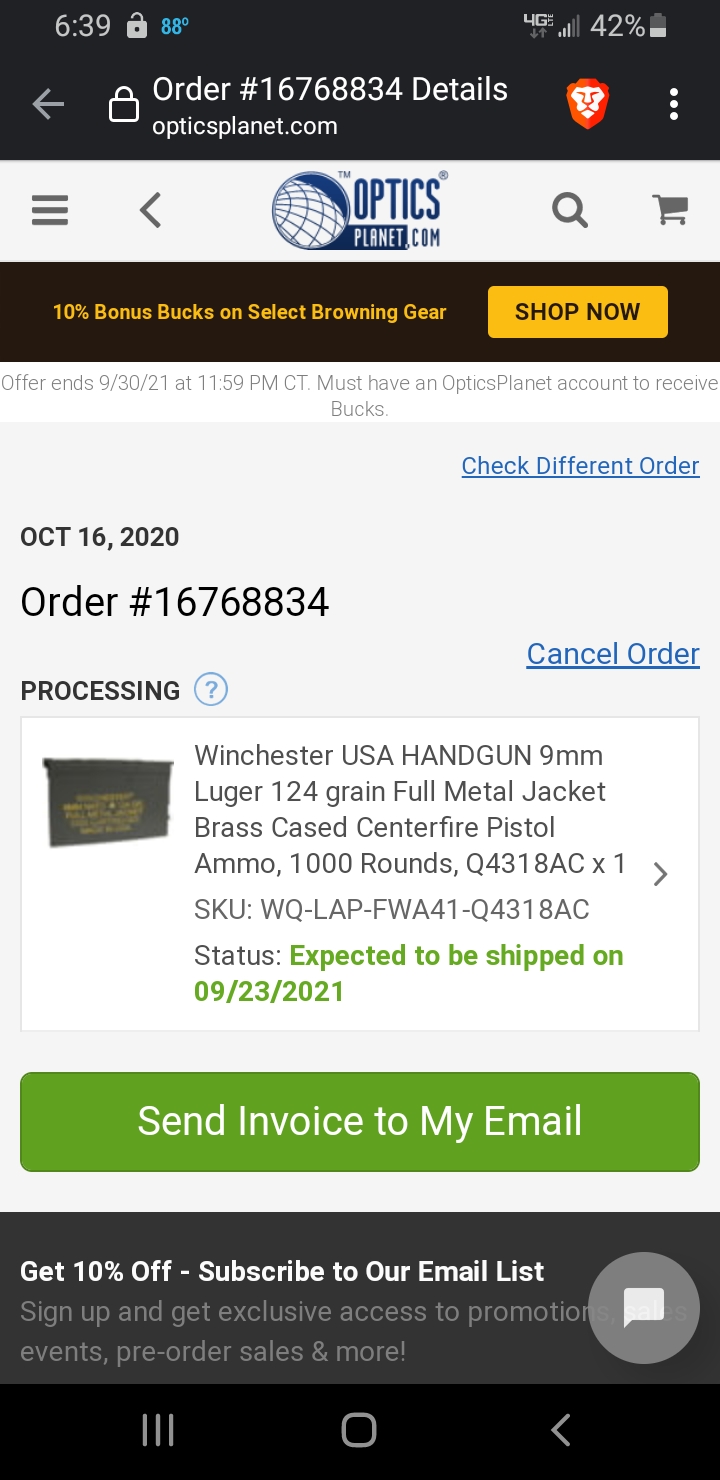View the shopping cart
Image resolution: width=720 pixels, height=1480 pixels.
(670, 211)
